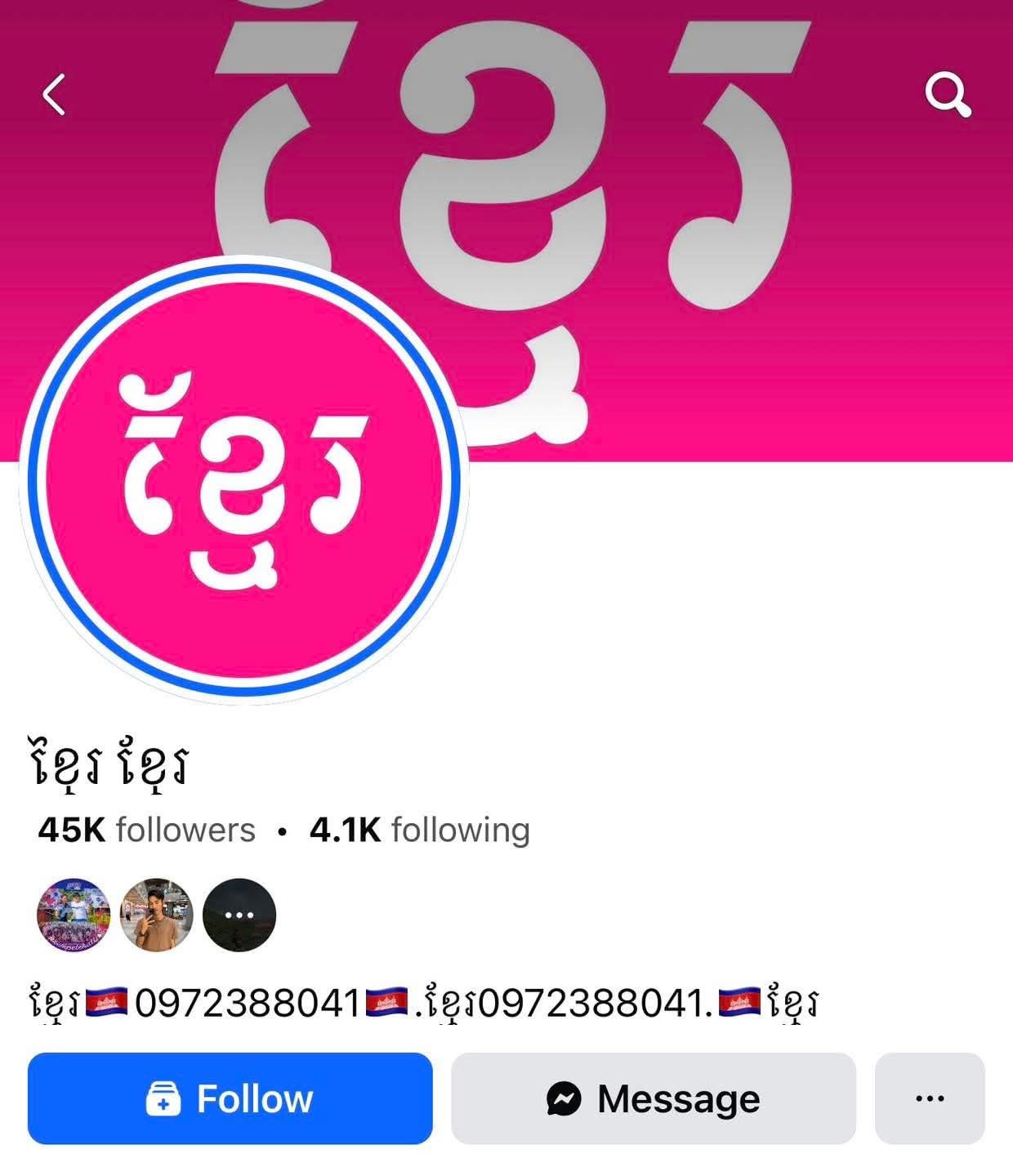Image resolution: width=1013 pixels, height=1176 pixels.
Task: View the 45K followers list
Action: [x=147, y=831]
